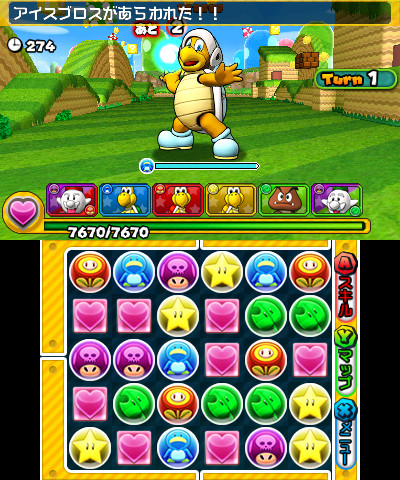Image resolution: width=400 pixels, height=480 pixels.
Task: Select the blue Koopa team member card
Action: [x=124, y=200]
